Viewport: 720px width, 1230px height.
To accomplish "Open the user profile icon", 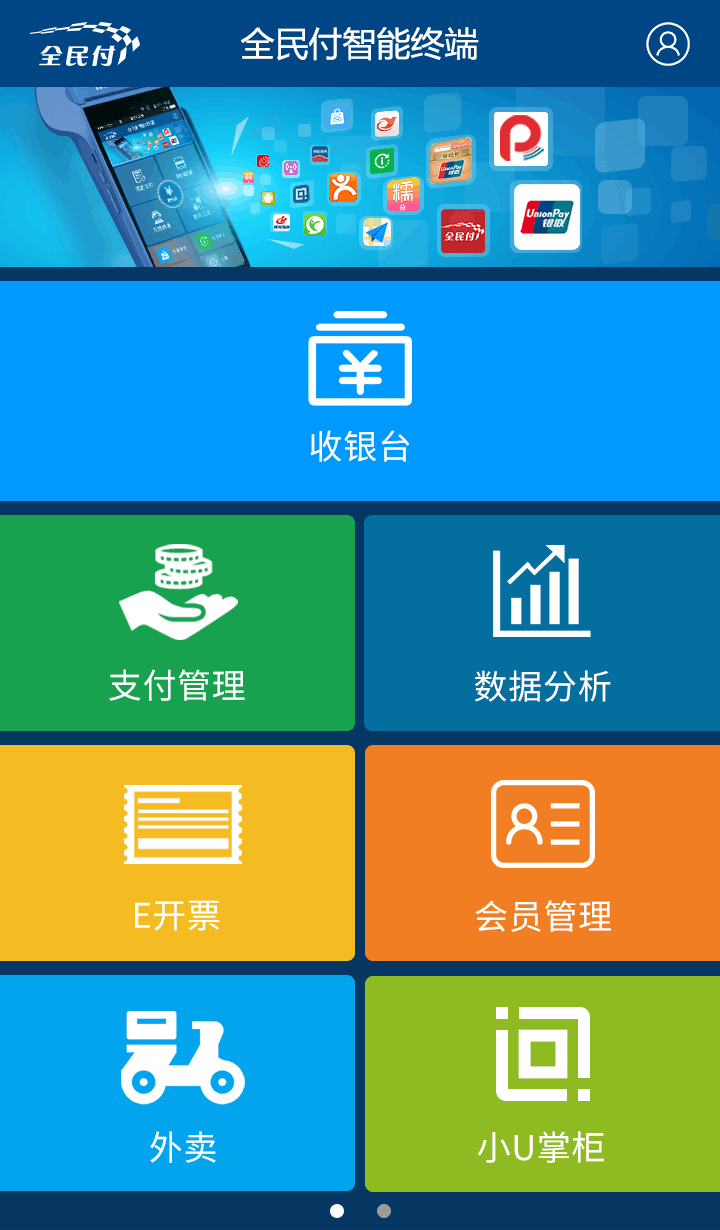I will [x=667, y=44].
